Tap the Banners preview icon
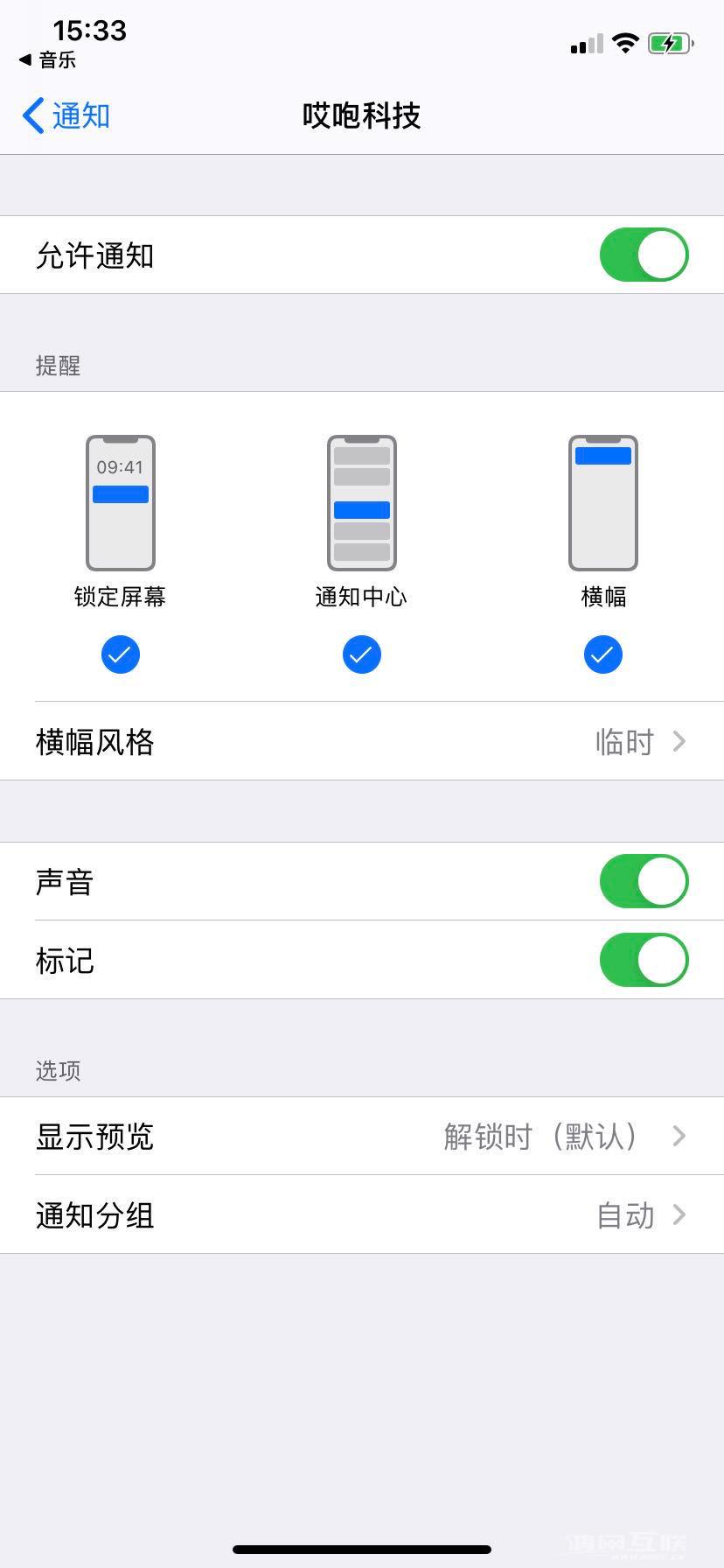 602,502
